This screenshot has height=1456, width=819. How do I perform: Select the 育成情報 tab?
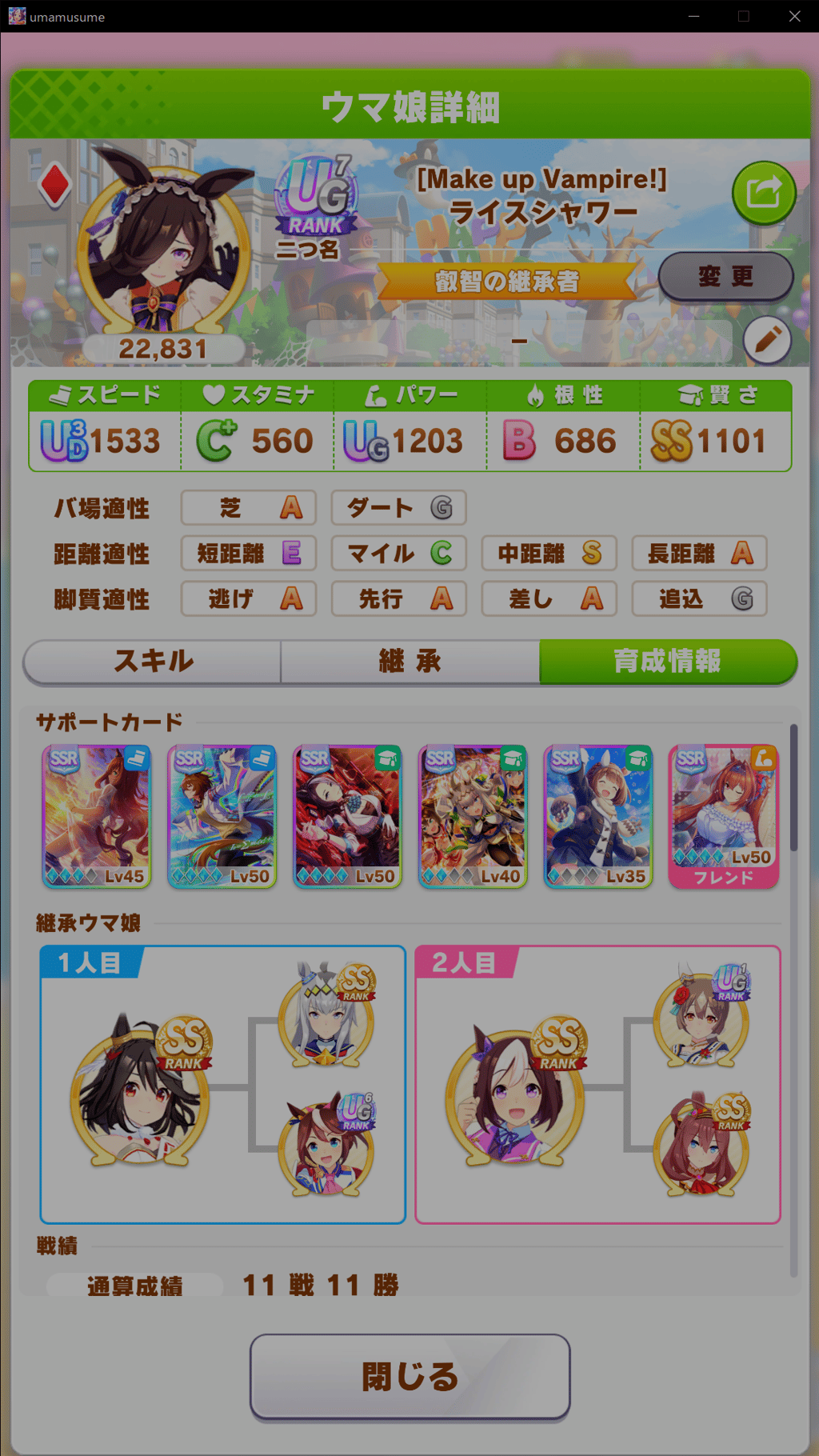tap(668, 662)
